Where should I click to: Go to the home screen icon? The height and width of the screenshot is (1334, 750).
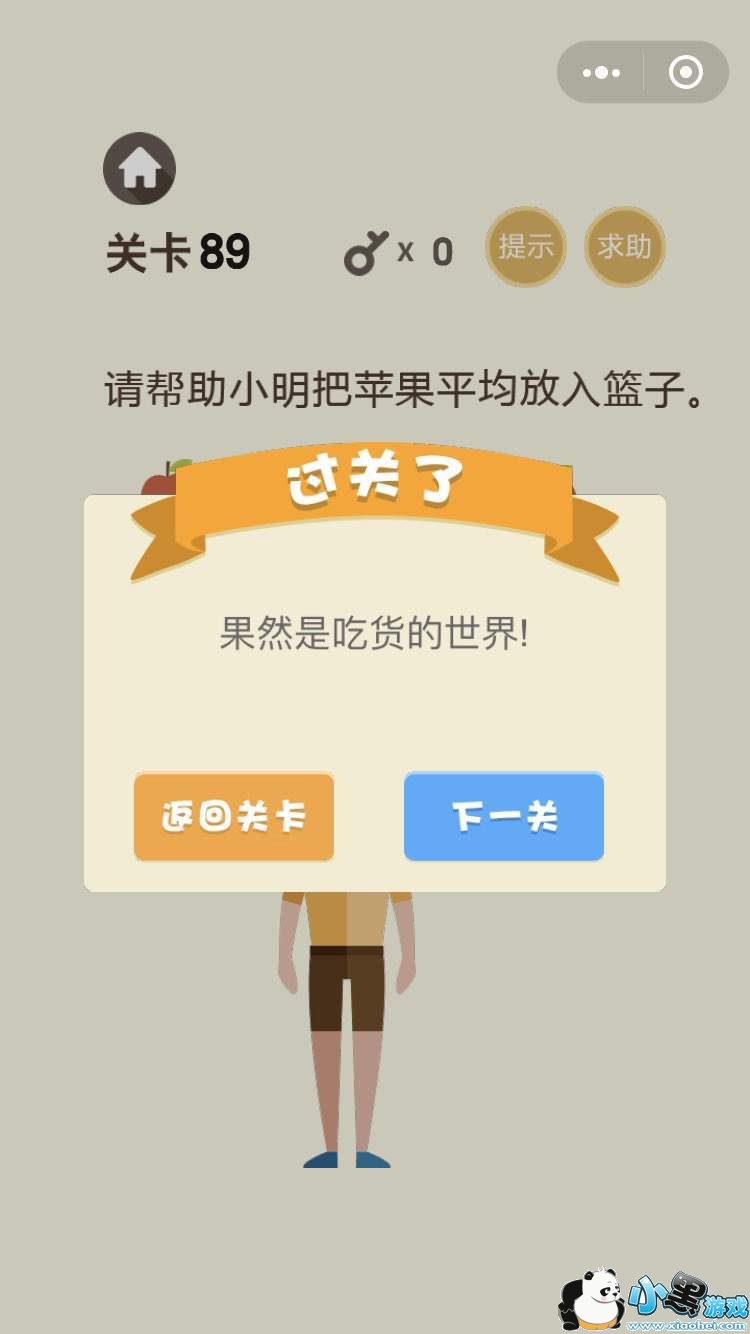click(140, 169)
